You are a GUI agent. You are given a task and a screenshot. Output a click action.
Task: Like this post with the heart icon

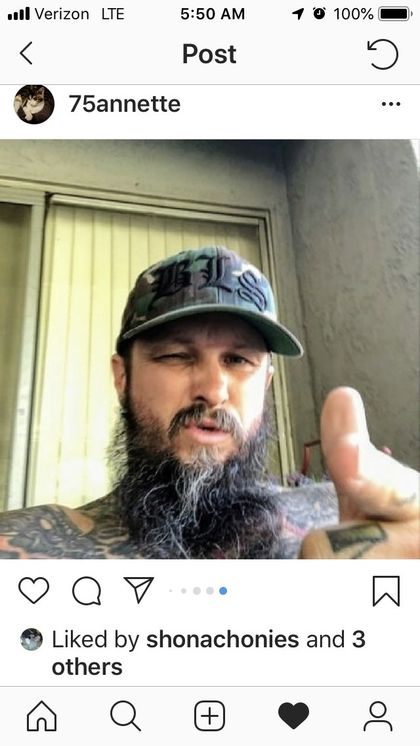[x=34, y=590]
